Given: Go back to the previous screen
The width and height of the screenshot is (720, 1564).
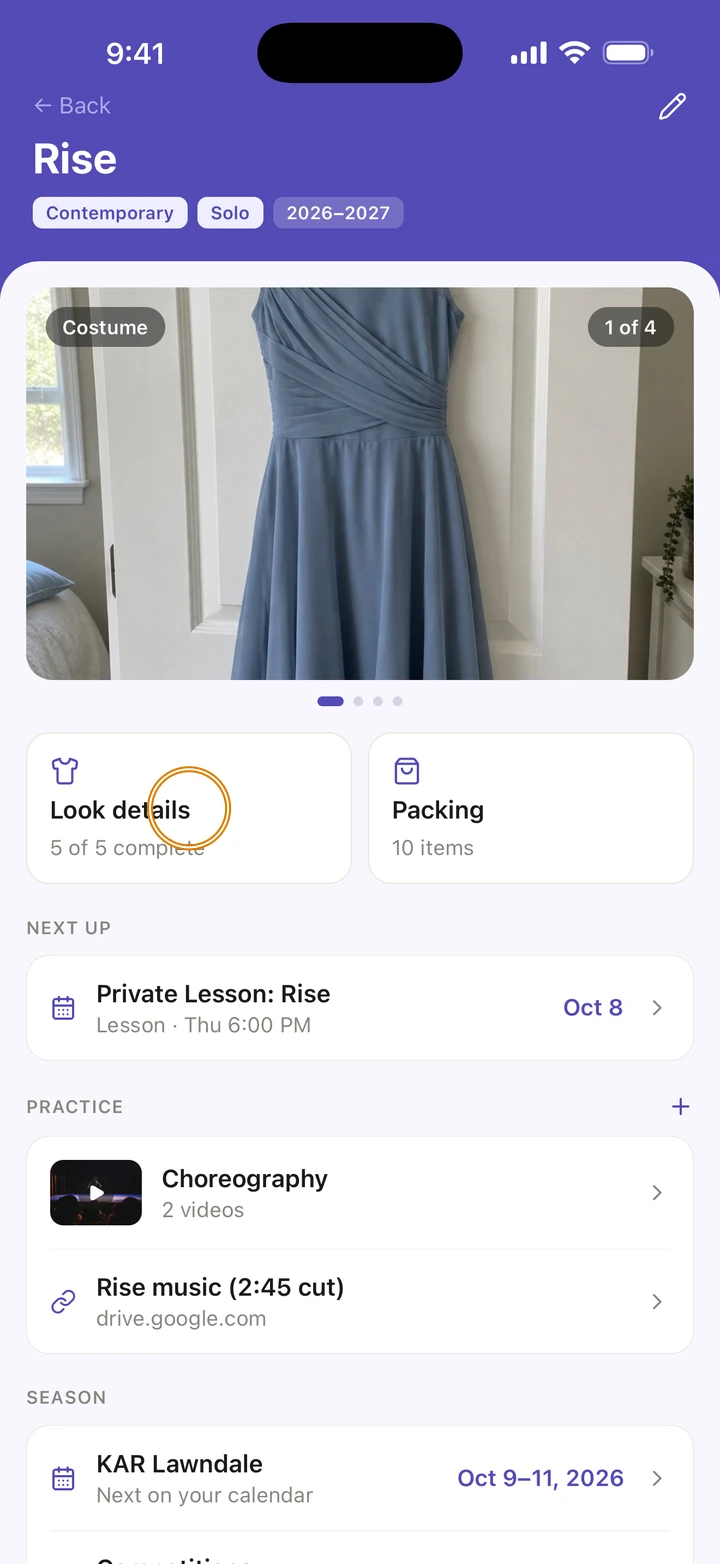Looking at the screenshot, I should (x=71, y=106).
